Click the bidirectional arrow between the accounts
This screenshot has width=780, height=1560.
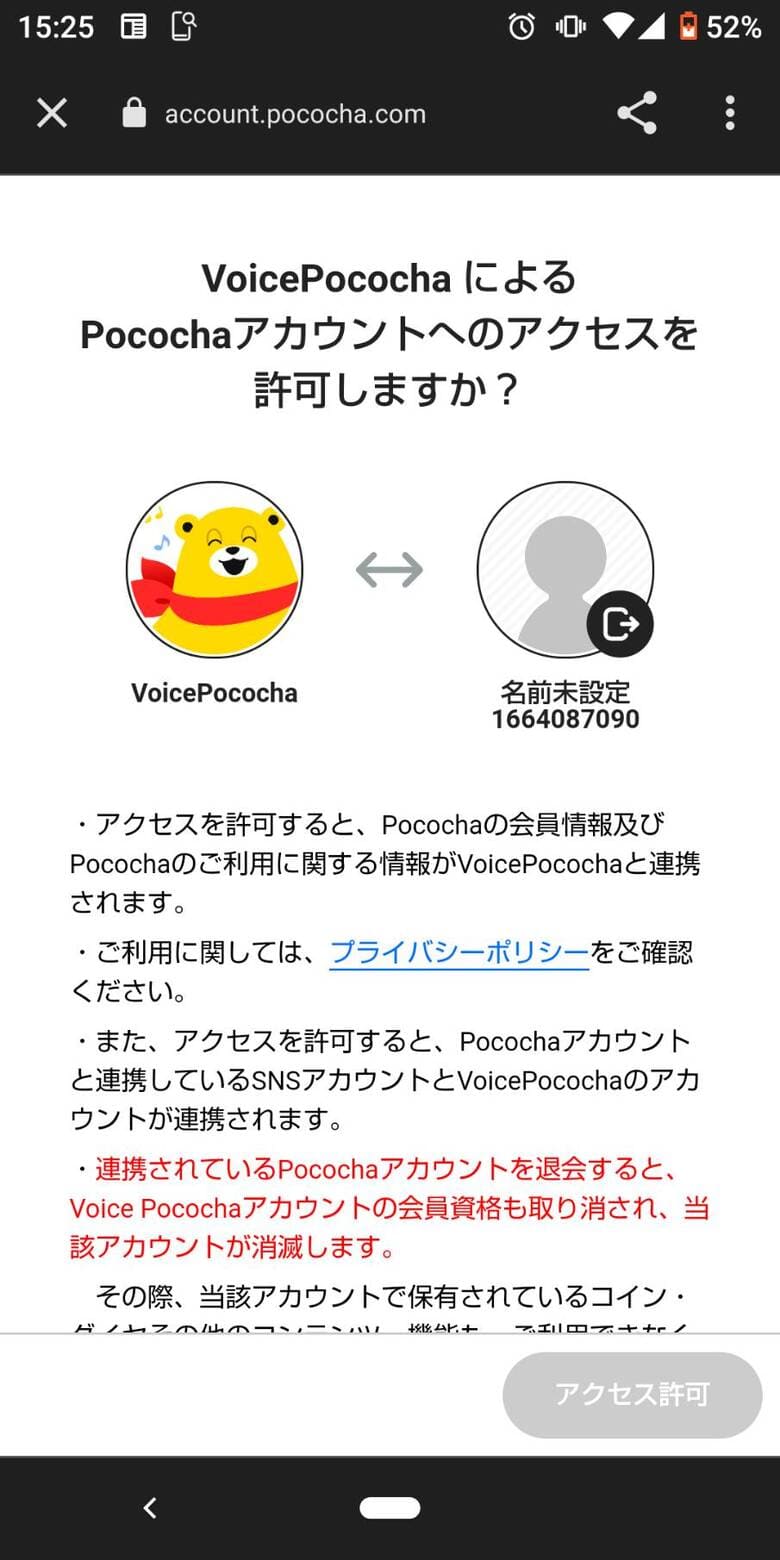(389, 570)
